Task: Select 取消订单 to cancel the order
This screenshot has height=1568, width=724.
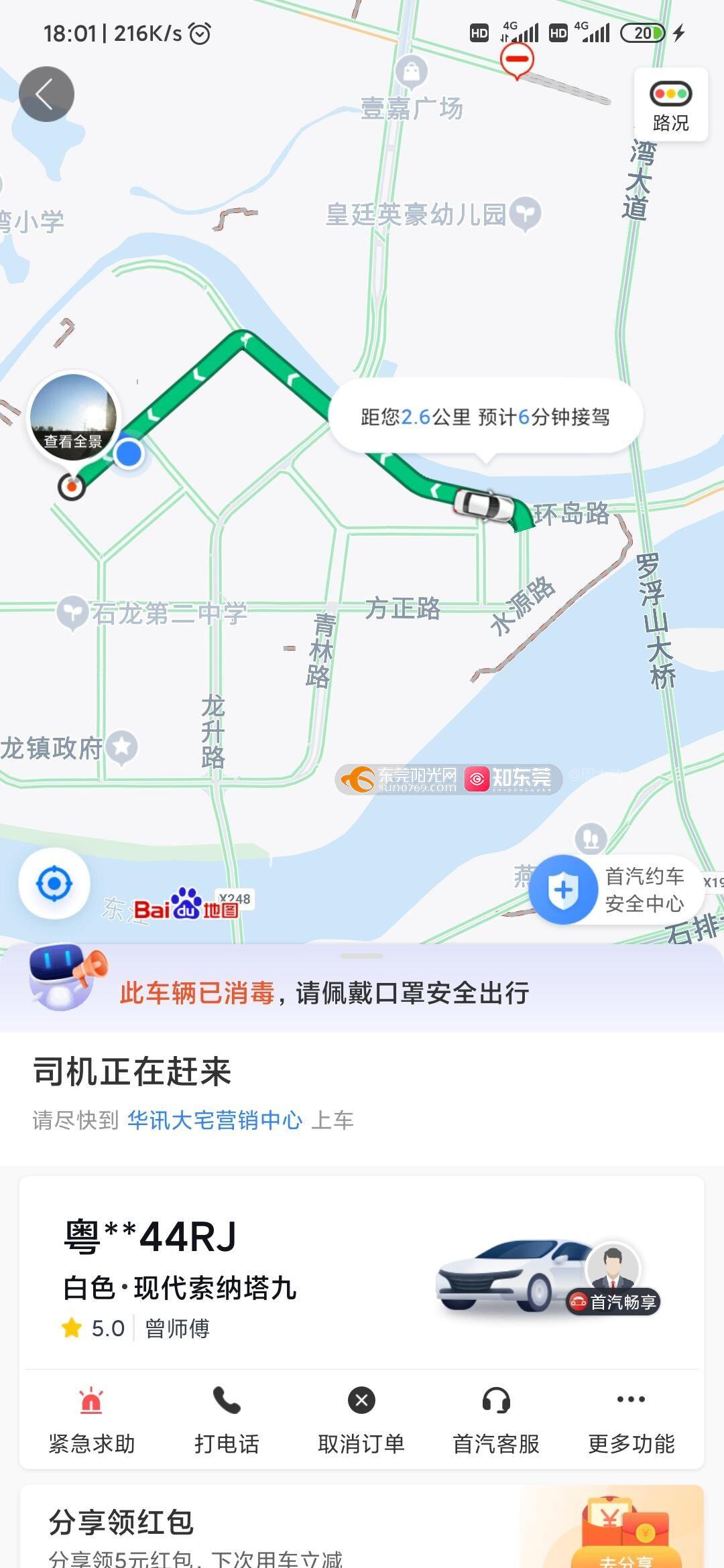Action: (x=361, y=1421)
